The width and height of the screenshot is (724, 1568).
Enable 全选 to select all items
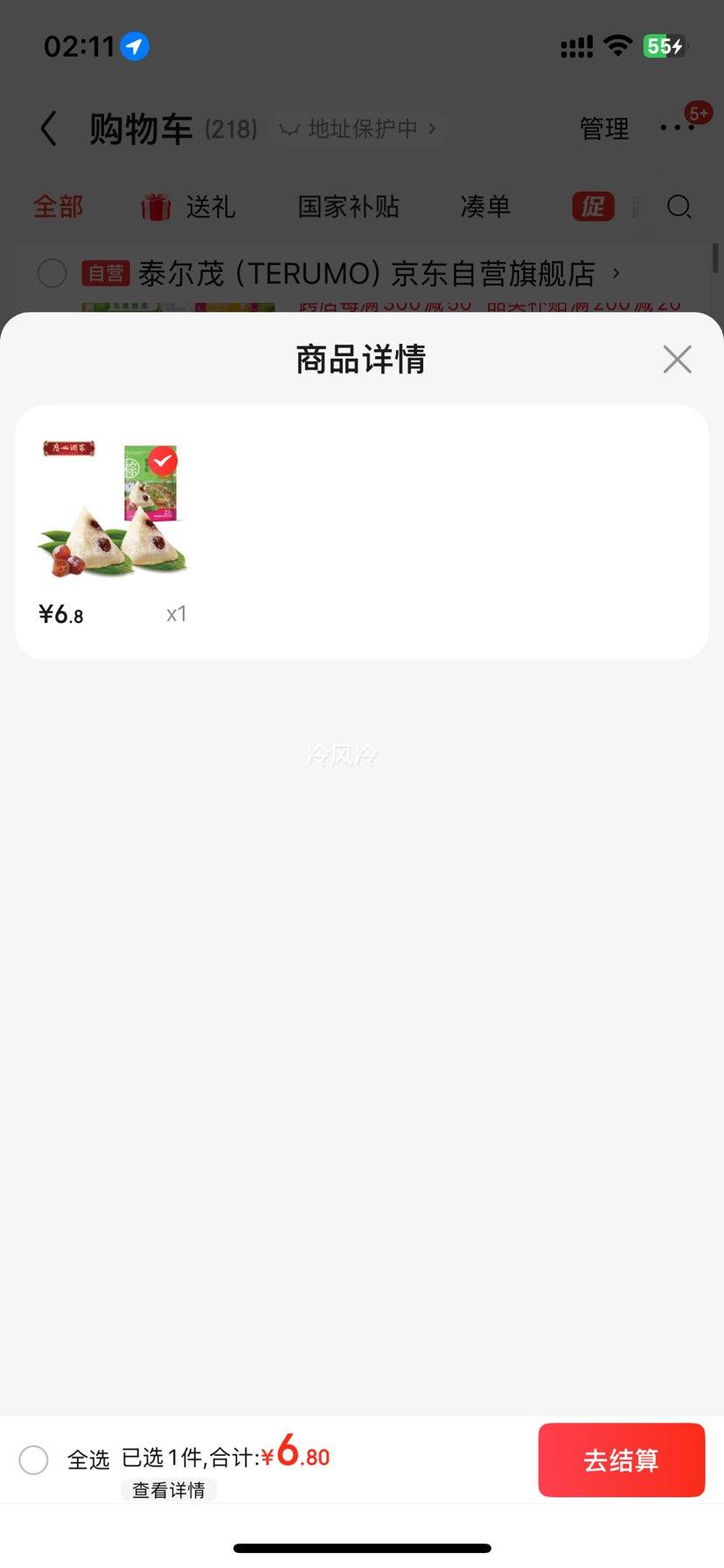pos(34,1459)
